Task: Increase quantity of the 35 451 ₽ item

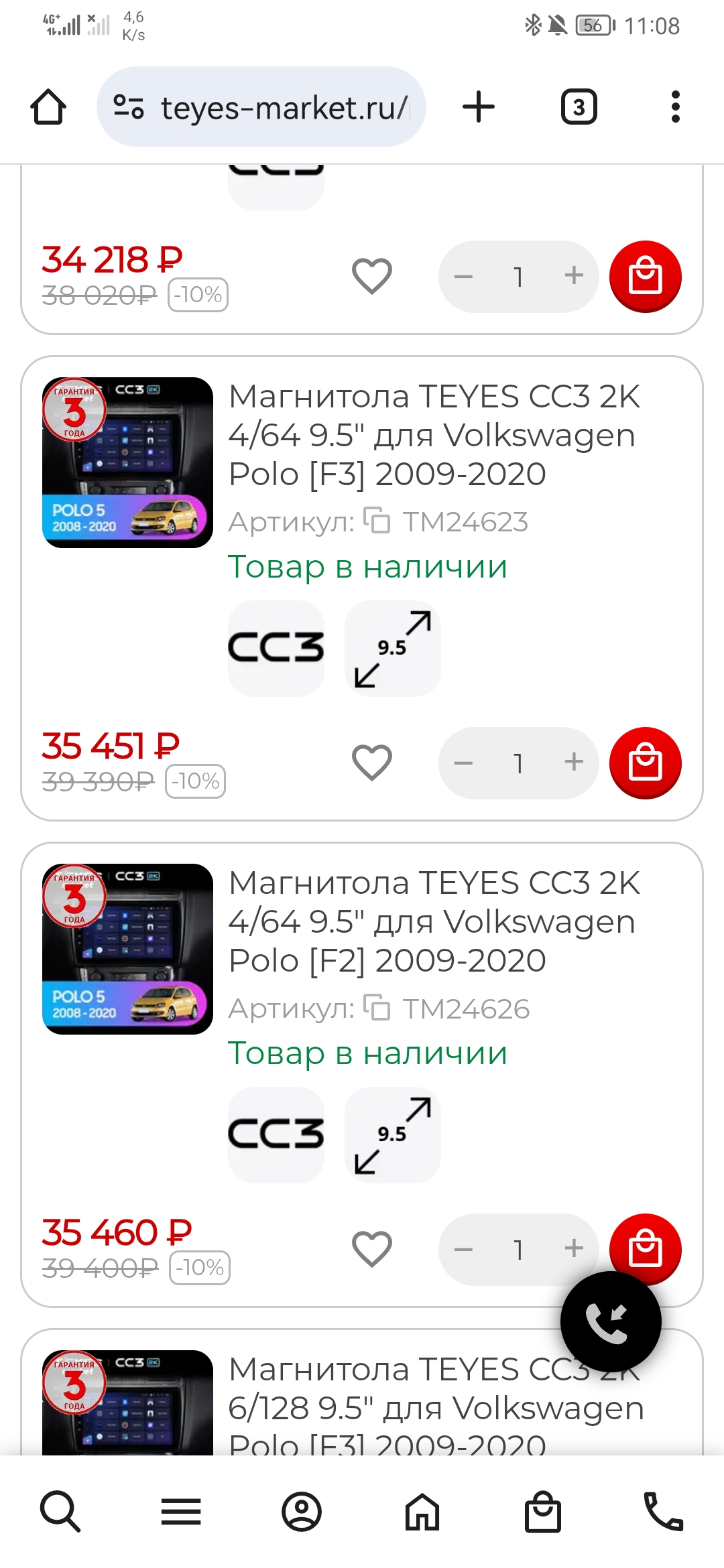Action: coord(574,763)
